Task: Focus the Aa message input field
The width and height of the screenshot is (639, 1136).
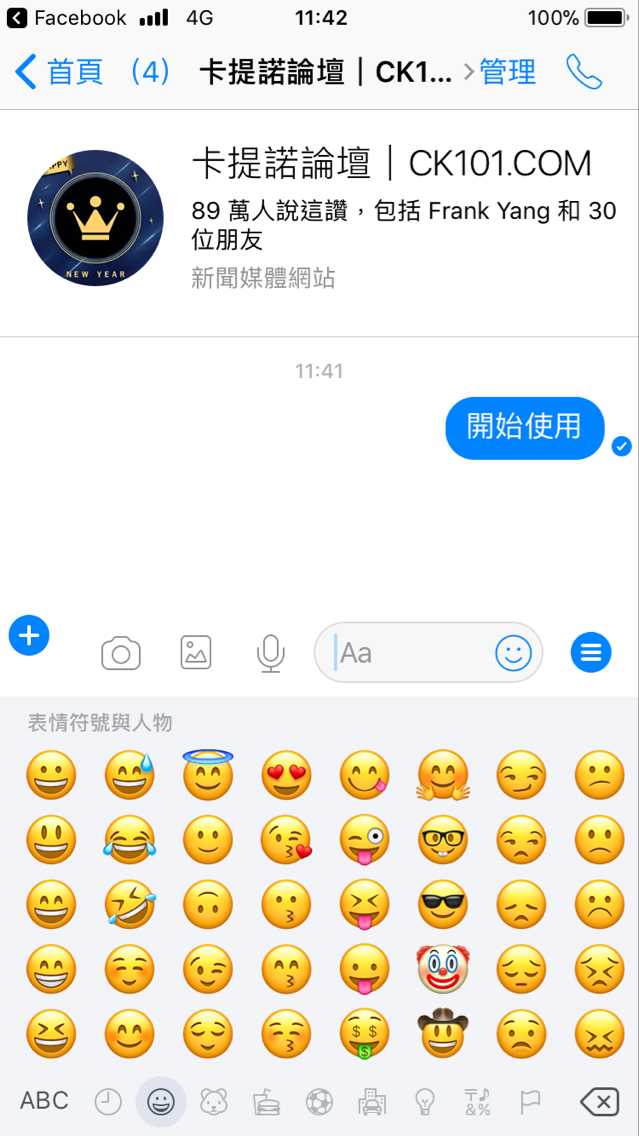Action: [410, 653]
